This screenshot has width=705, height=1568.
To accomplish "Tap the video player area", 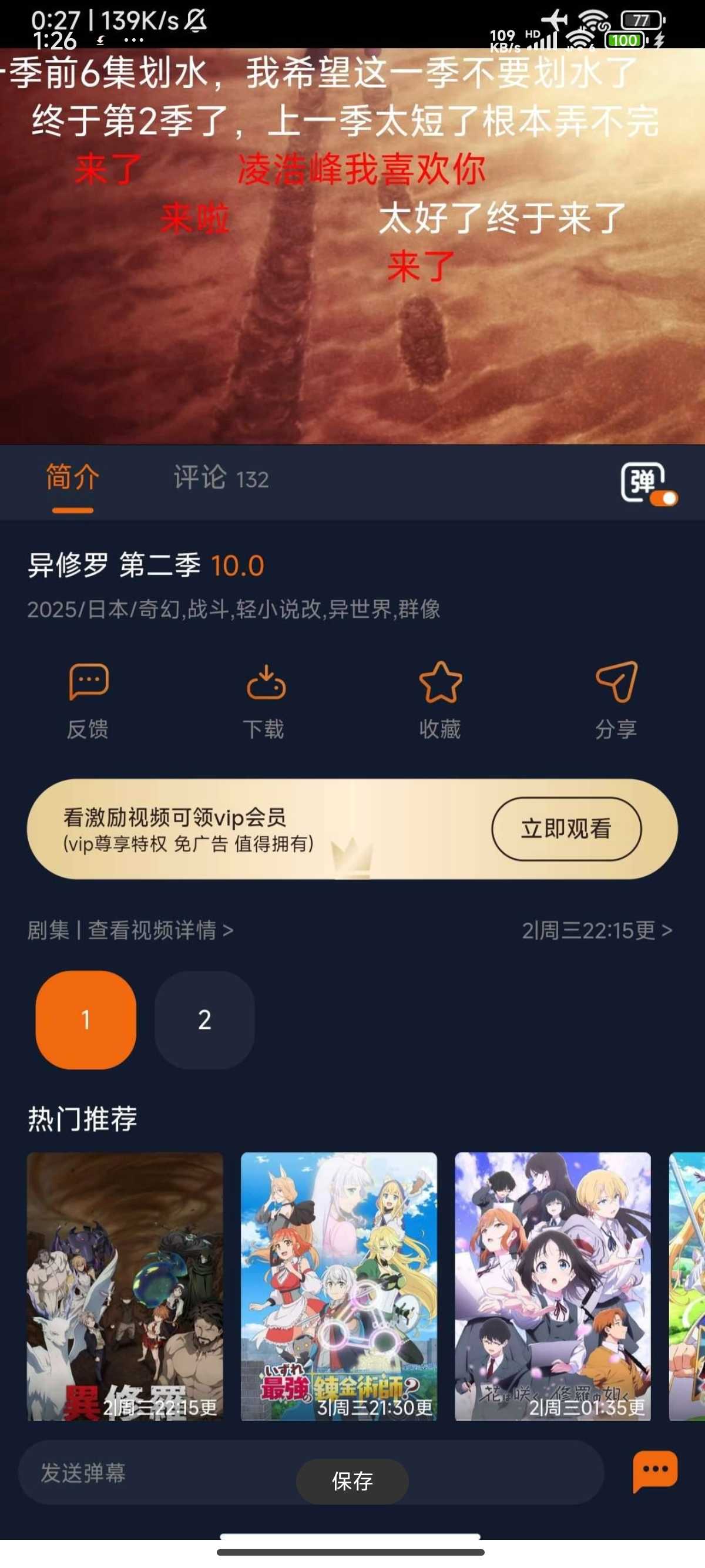I will pos(352,341).
